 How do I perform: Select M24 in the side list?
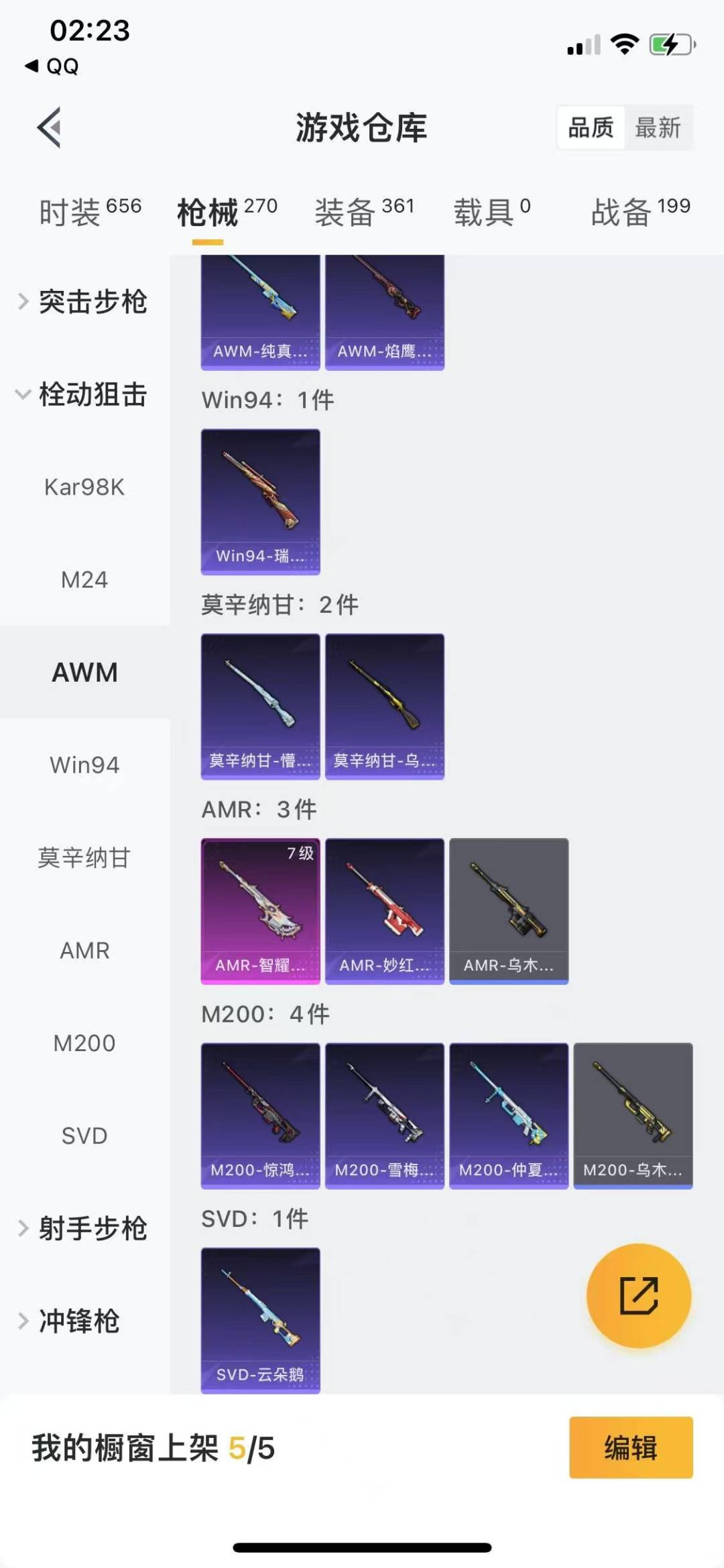[x=84, y=580]
